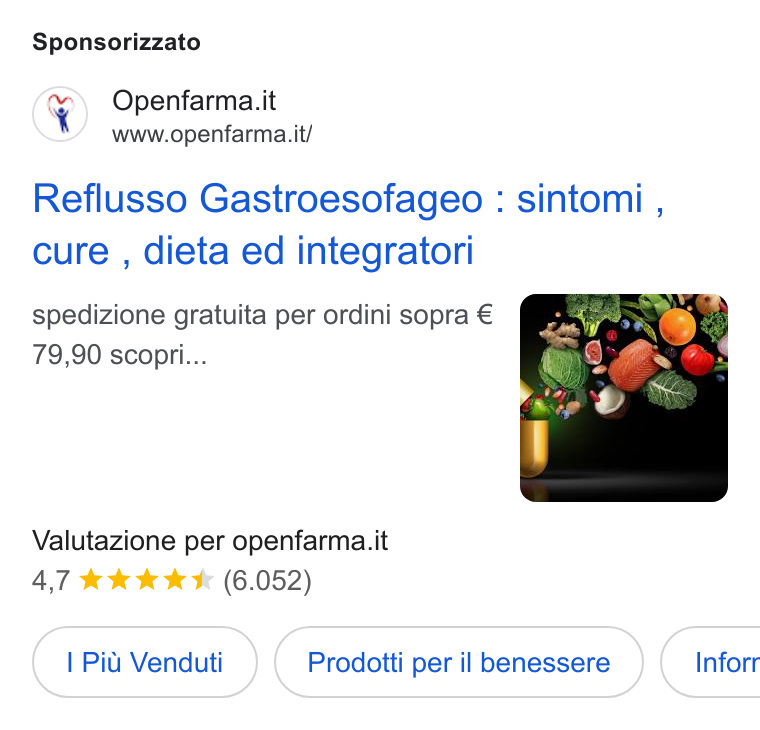The width and height of the screenshot is (760, 730).
Task: Tap the partially visible Inform chip
Action: 711,662
